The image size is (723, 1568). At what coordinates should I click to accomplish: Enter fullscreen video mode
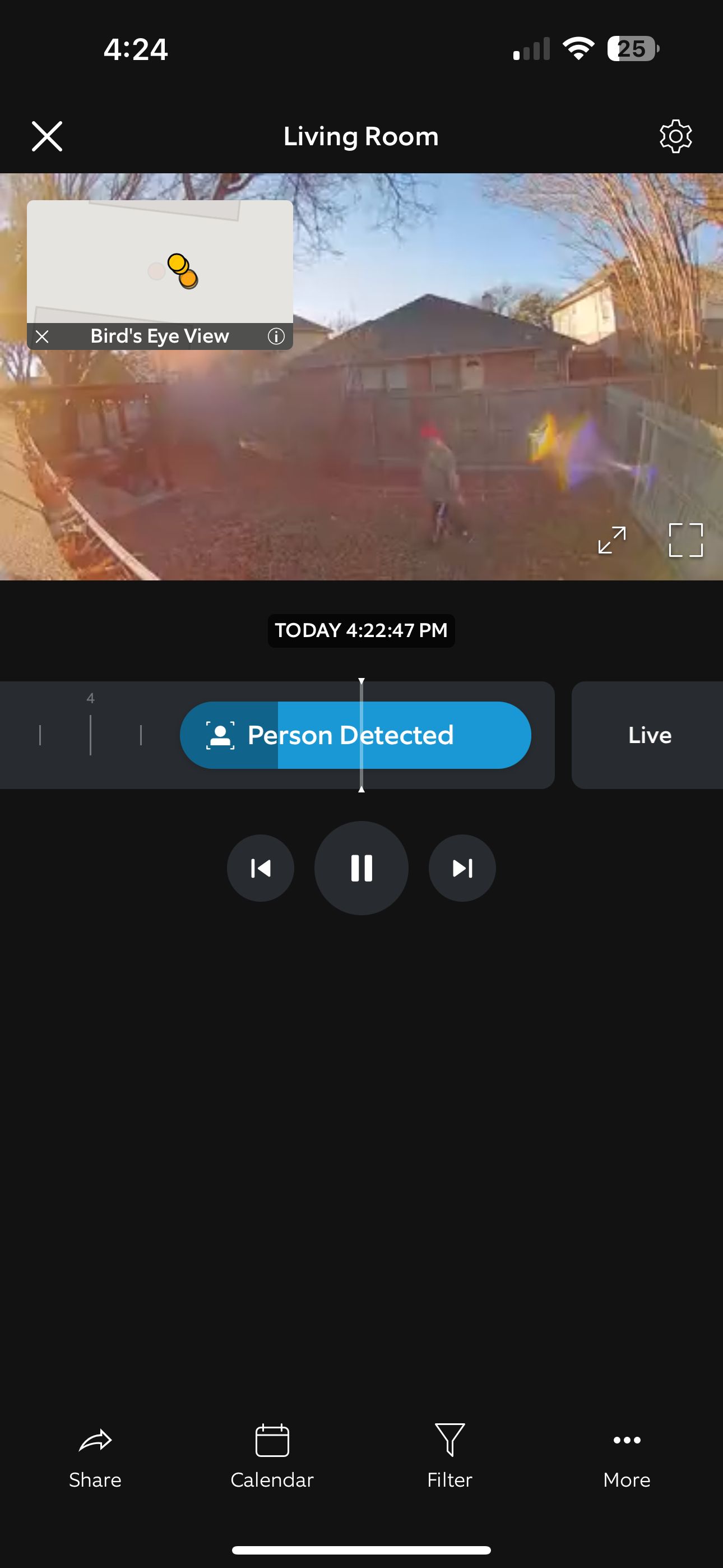[685, 540]
